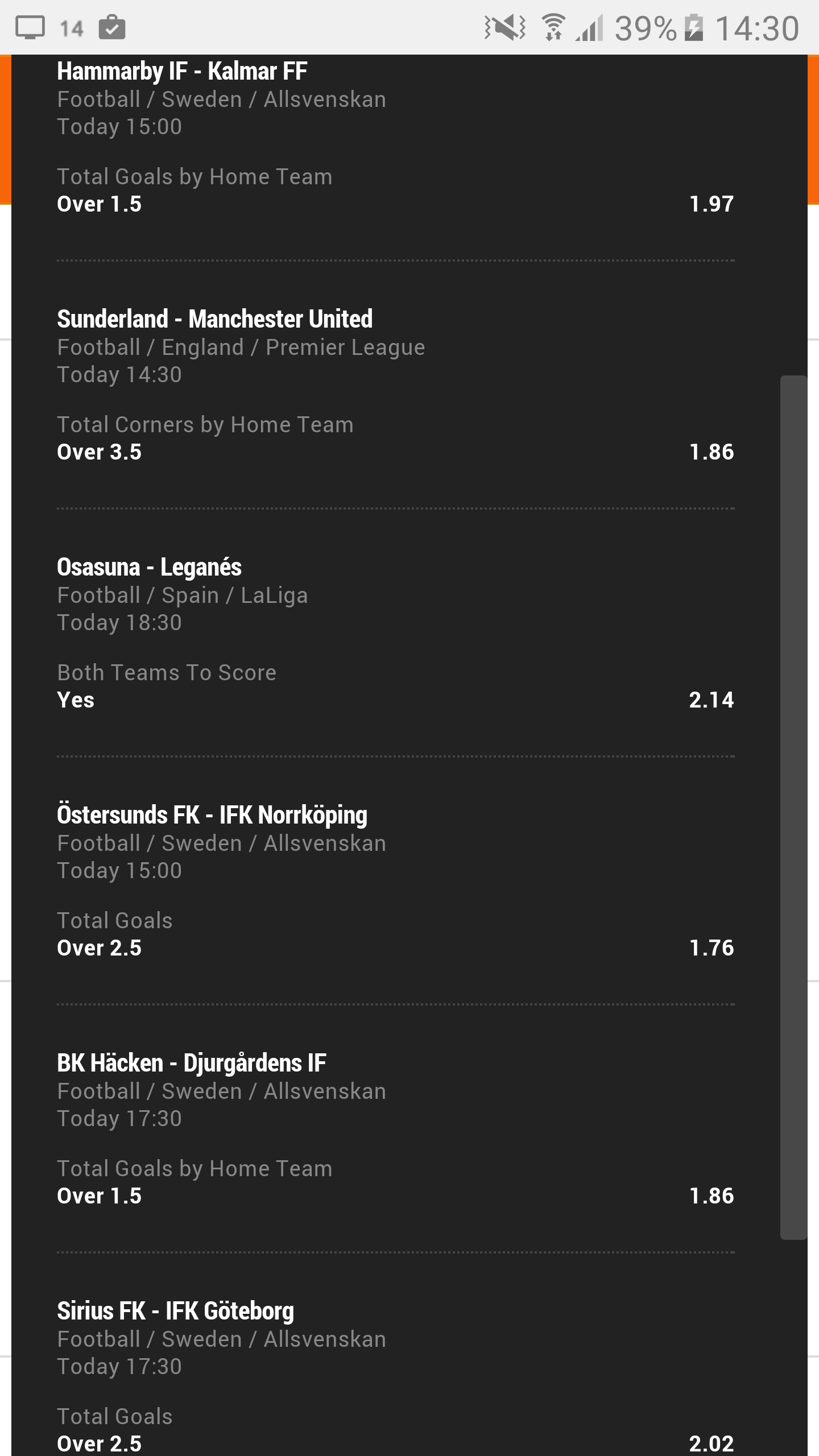This screenshot has width=819, height=1456.
Task: Open the Sunderland - Manchester United bet
Action: pyautogui.click(x=395, y=385)
